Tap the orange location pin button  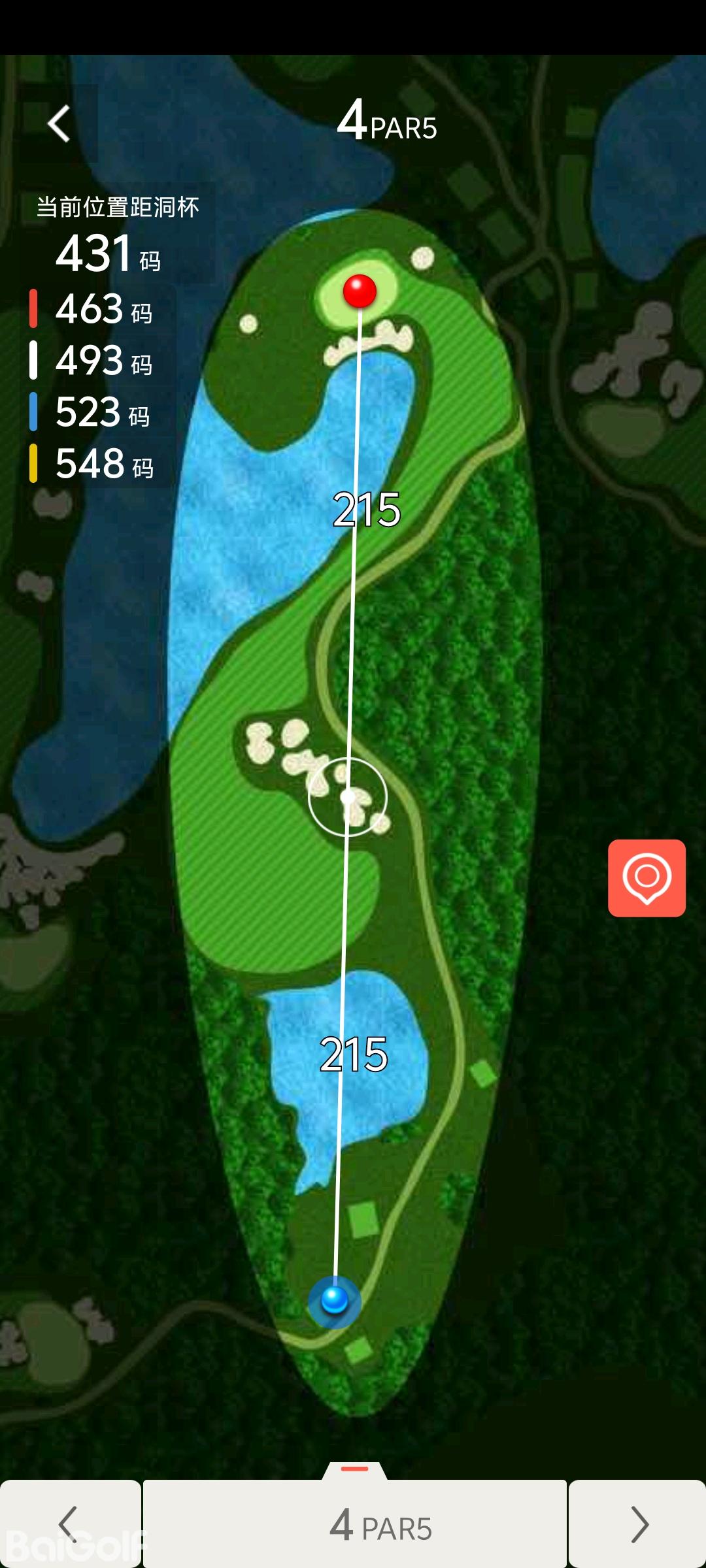[647, 877]
